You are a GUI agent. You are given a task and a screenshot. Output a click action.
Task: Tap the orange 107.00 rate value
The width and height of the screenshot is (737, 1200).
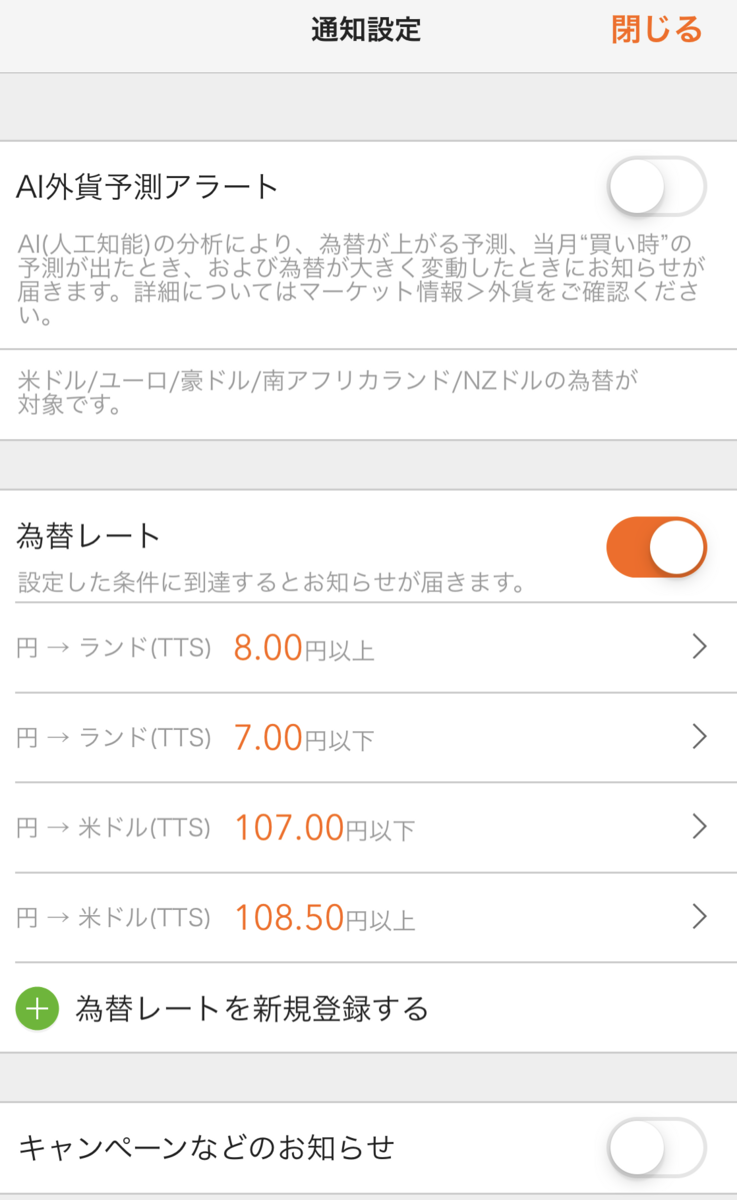[x=290, y=827]
